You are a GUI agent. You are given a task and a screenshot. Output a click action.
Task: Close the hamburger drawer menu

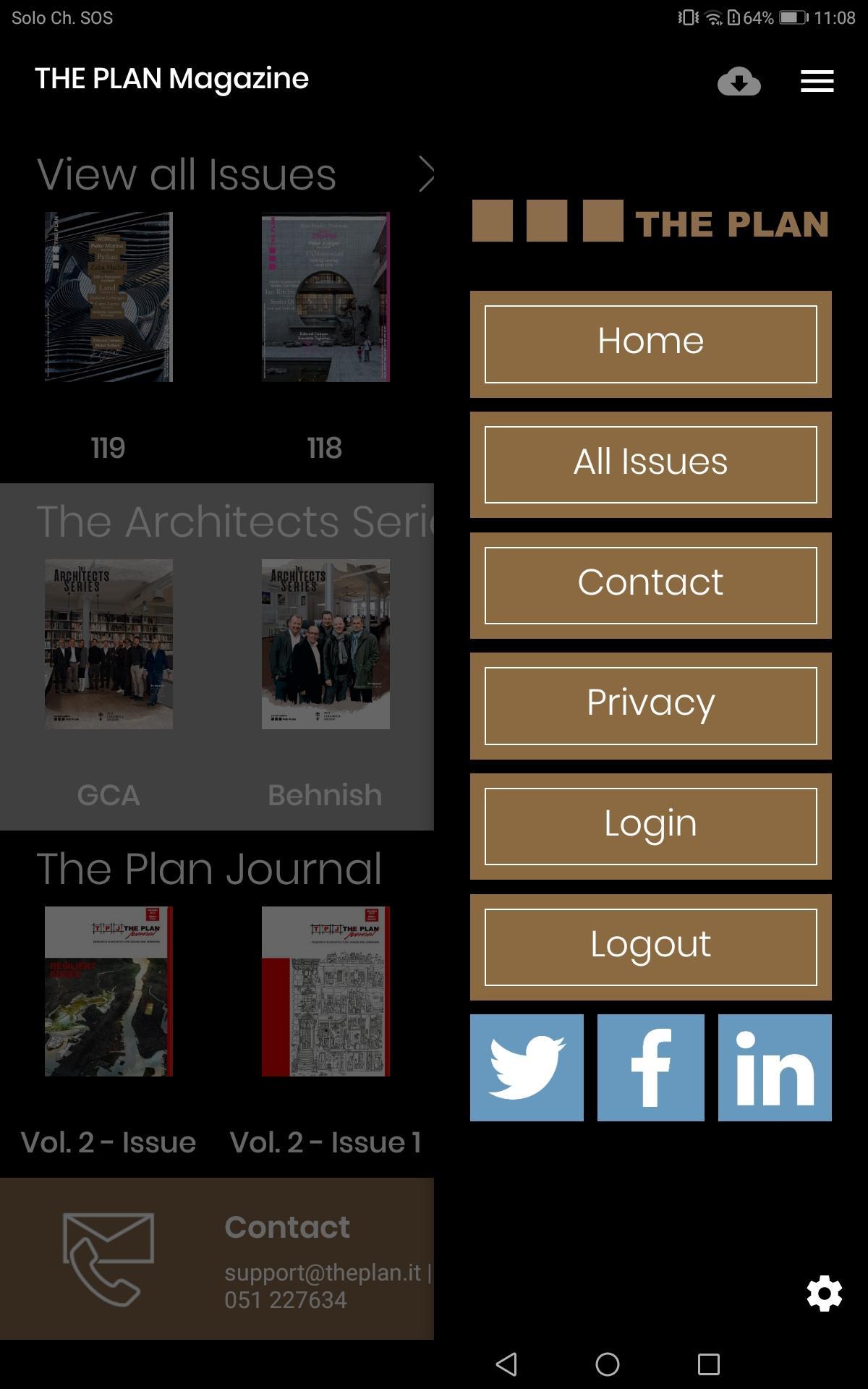click(x=817, y=81)
